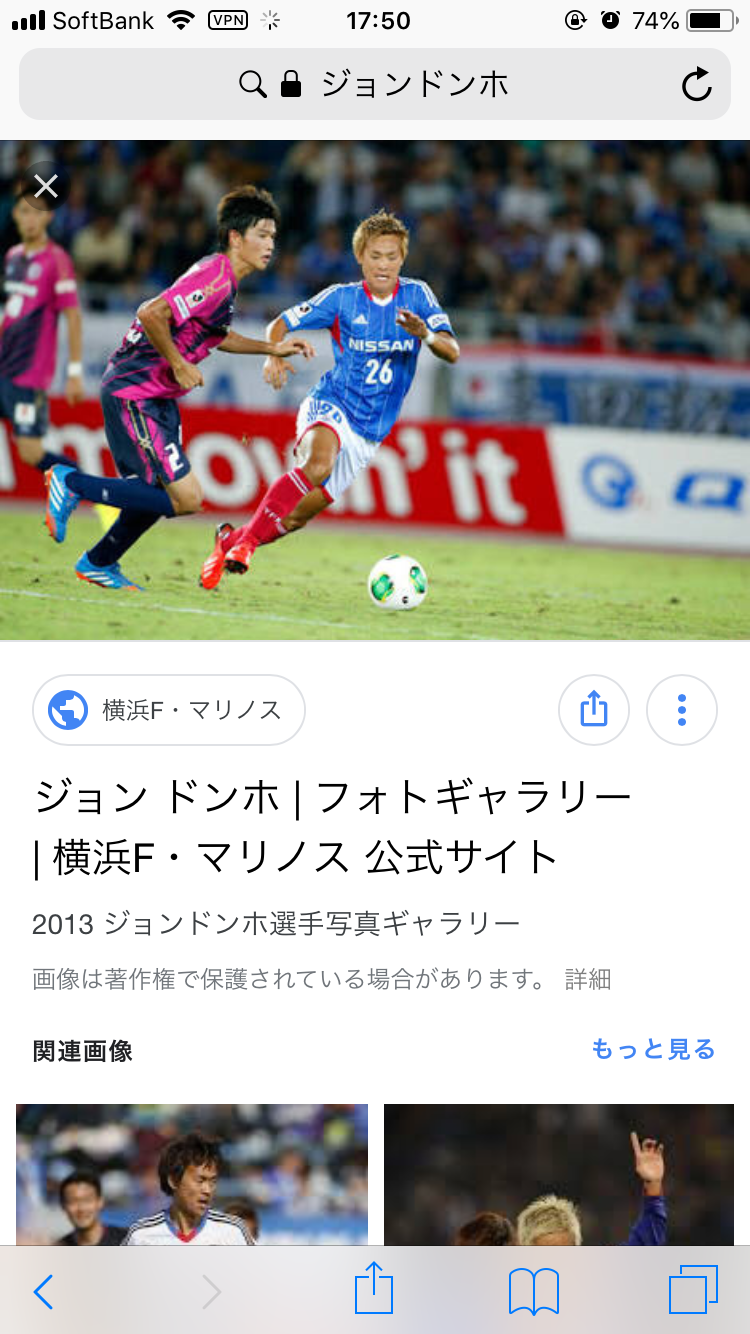This screenshot has width=750, height=1334.
Task: Open Safari bookmarks
Action: pos(533,1291)
